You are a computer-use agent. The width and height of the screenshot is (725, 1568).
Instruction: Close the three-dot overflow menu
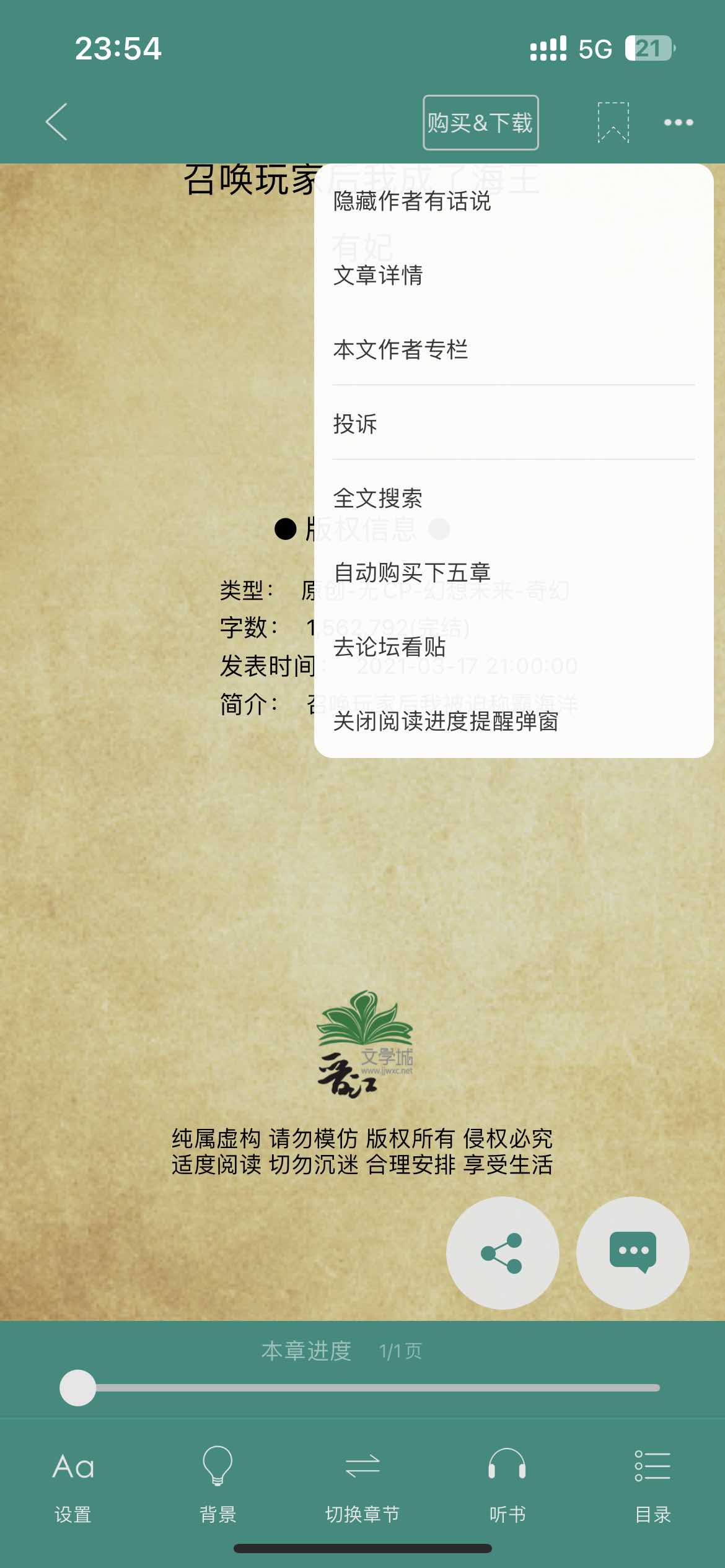coord(679,123)
